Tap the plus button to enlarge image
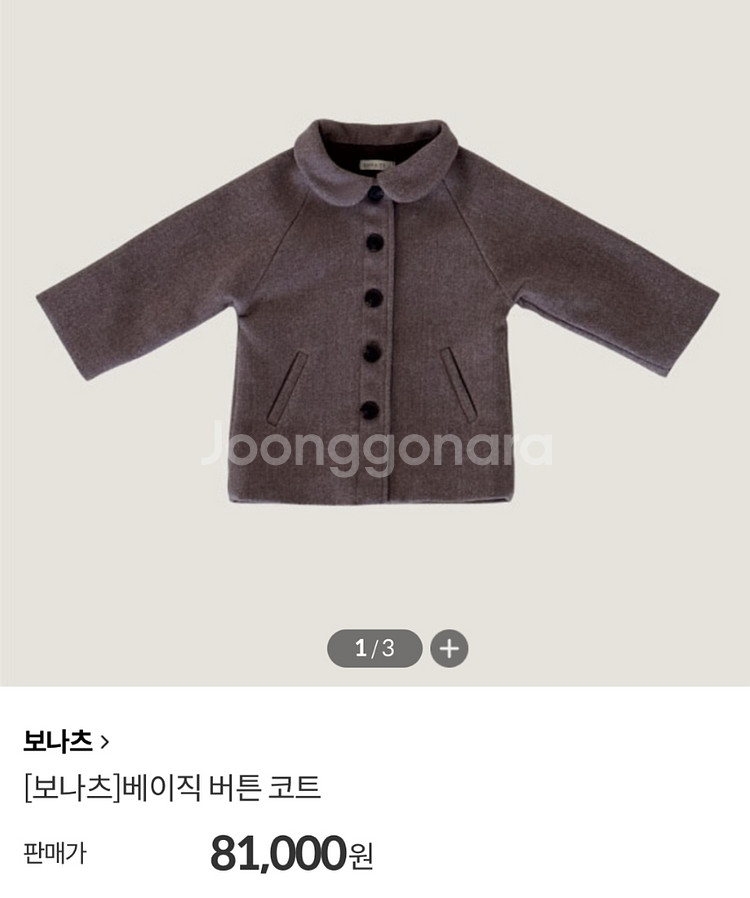Screen dimensions: 750x898 (449, 648)
